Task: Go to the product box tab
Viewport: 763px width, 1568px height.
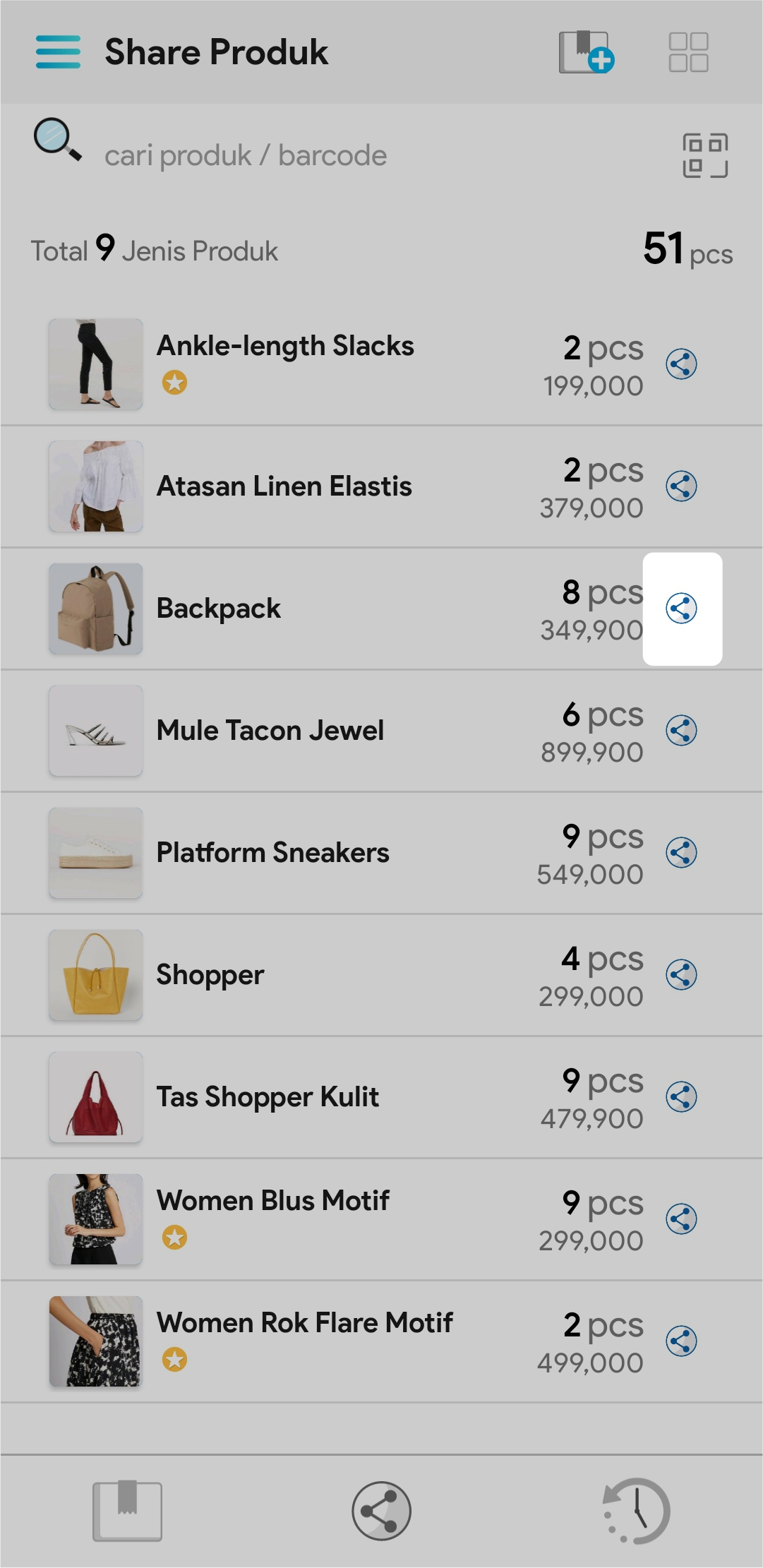Action: coord(127,1511)
